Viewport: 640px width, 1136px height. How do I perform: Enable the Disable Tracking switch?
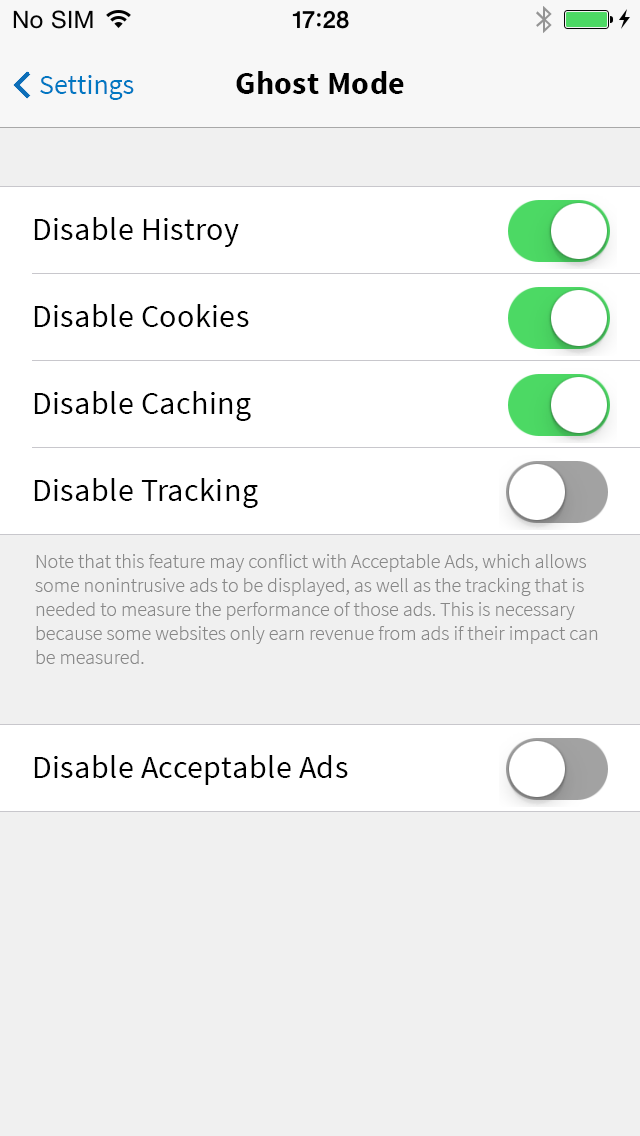(557, 491)
